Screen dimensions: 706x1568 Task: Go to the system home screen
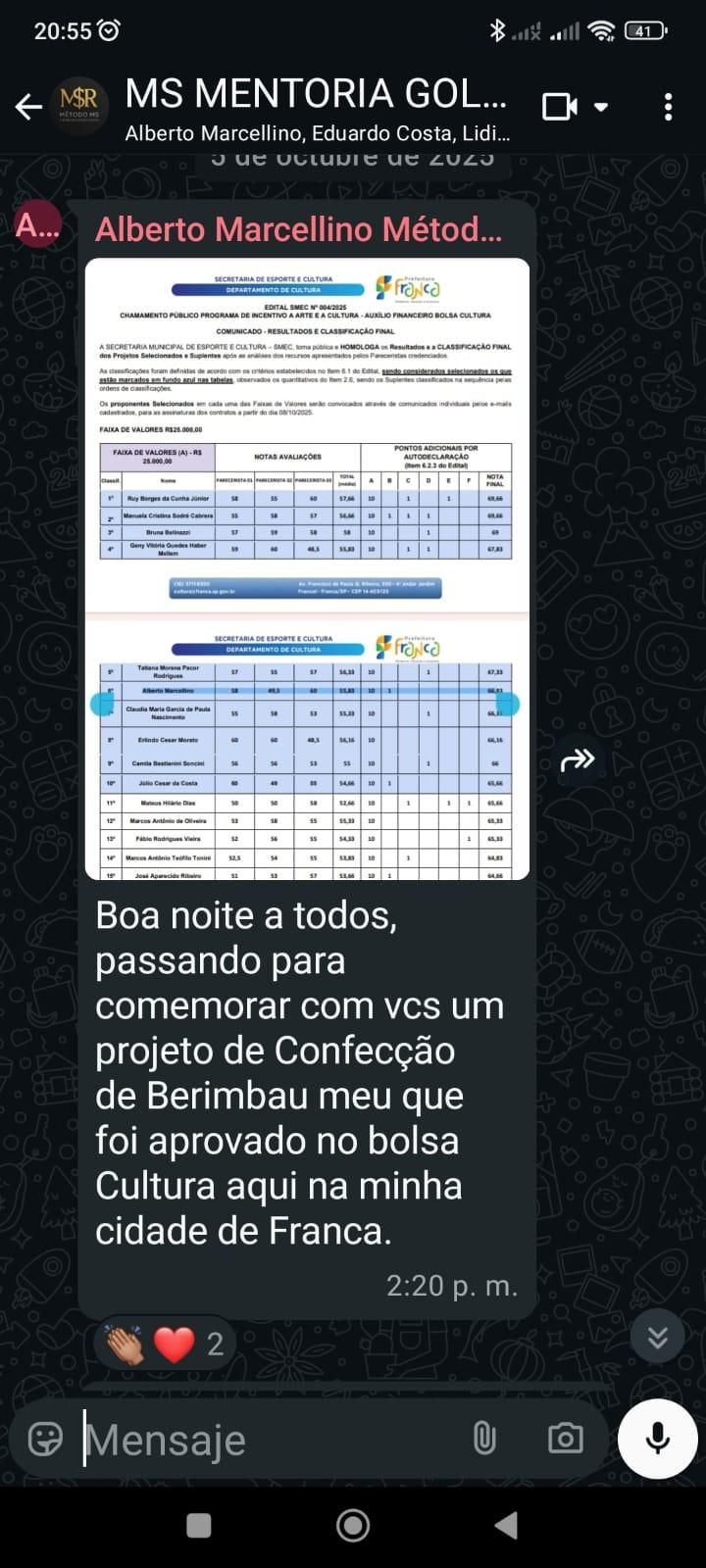click(x=353, y=1525)
